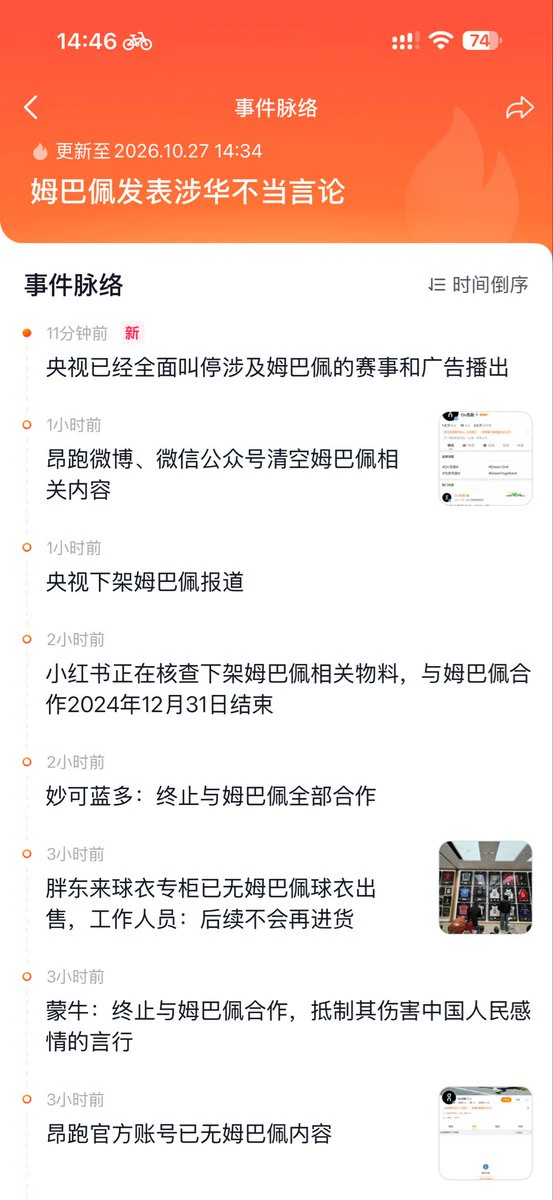Image resolution: width=553 pixels, height=1200 pixels.
Task: View the 胖东来 jersey counter photo
Action: click(486, 887)
